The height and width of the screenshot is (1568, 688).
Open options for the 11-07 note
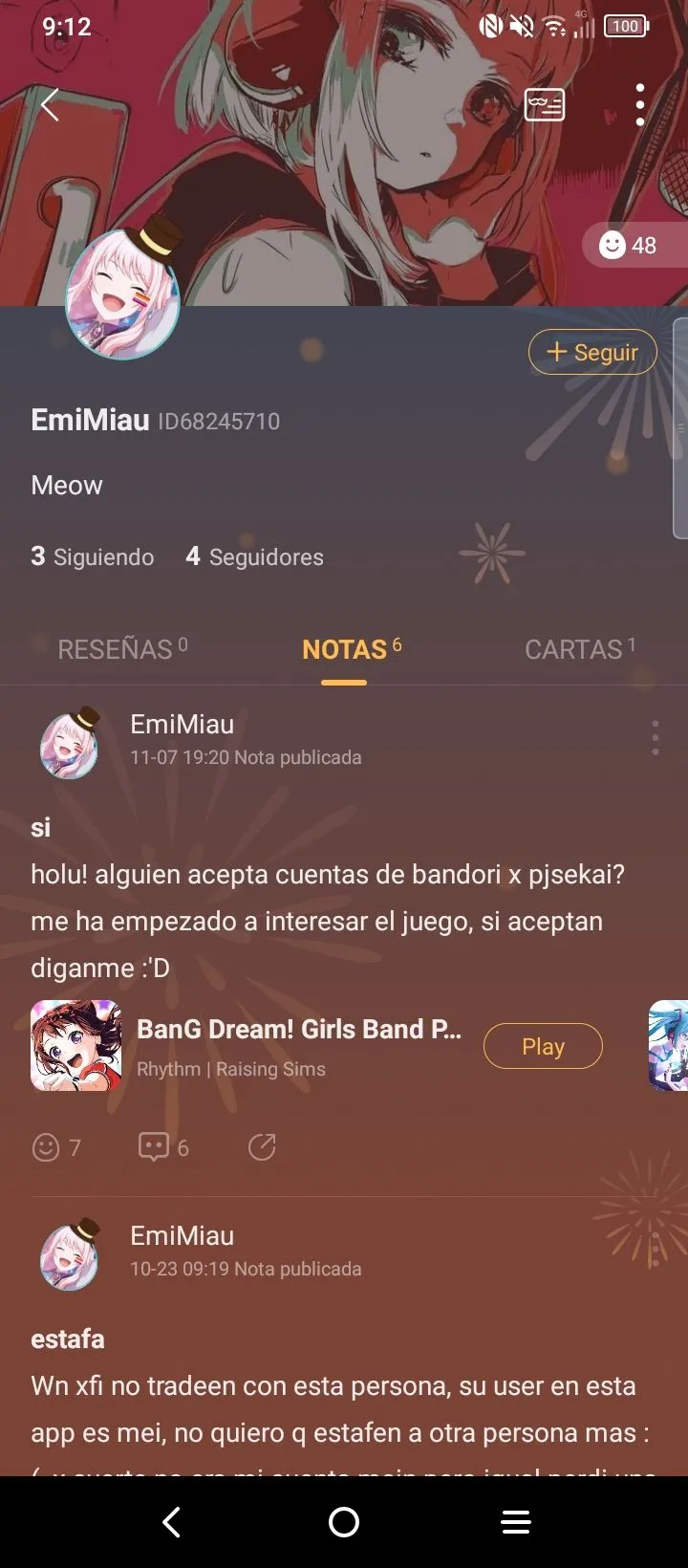pyautogui.click(x=655, y=738)
